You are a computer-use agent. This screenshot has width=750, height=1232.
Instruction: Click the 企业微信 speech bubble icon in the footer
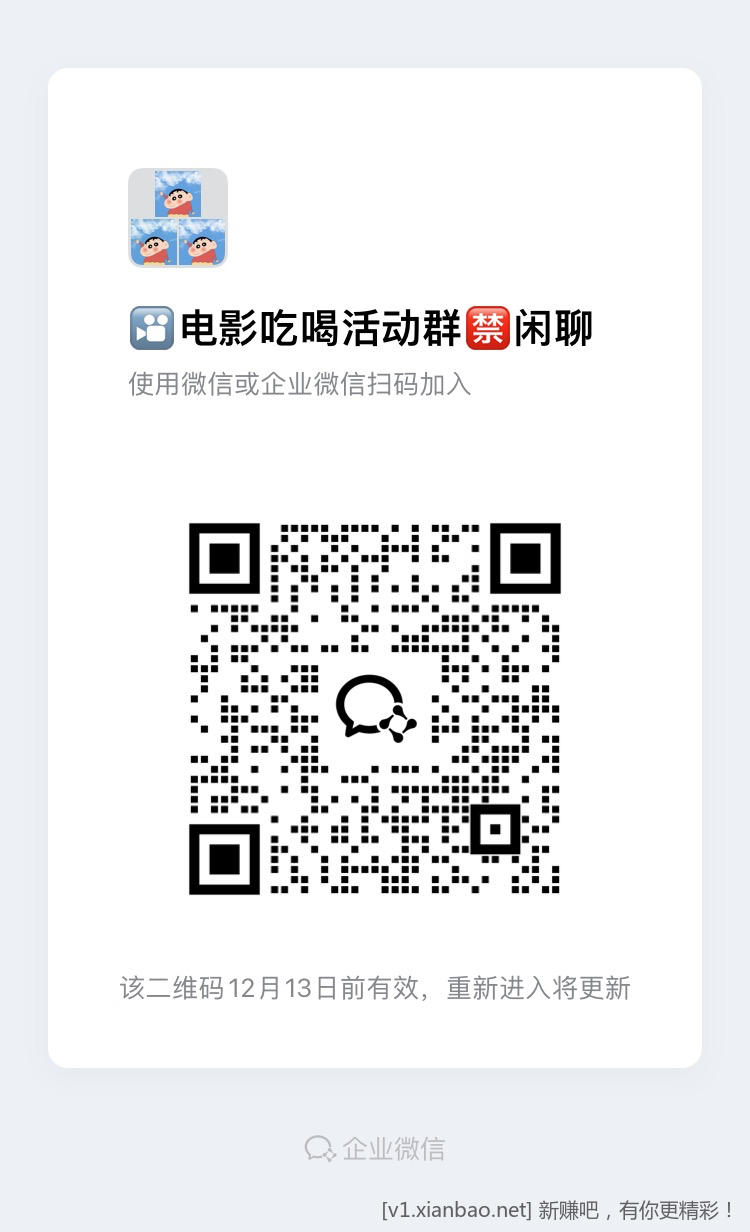[x=318, y=1148]
